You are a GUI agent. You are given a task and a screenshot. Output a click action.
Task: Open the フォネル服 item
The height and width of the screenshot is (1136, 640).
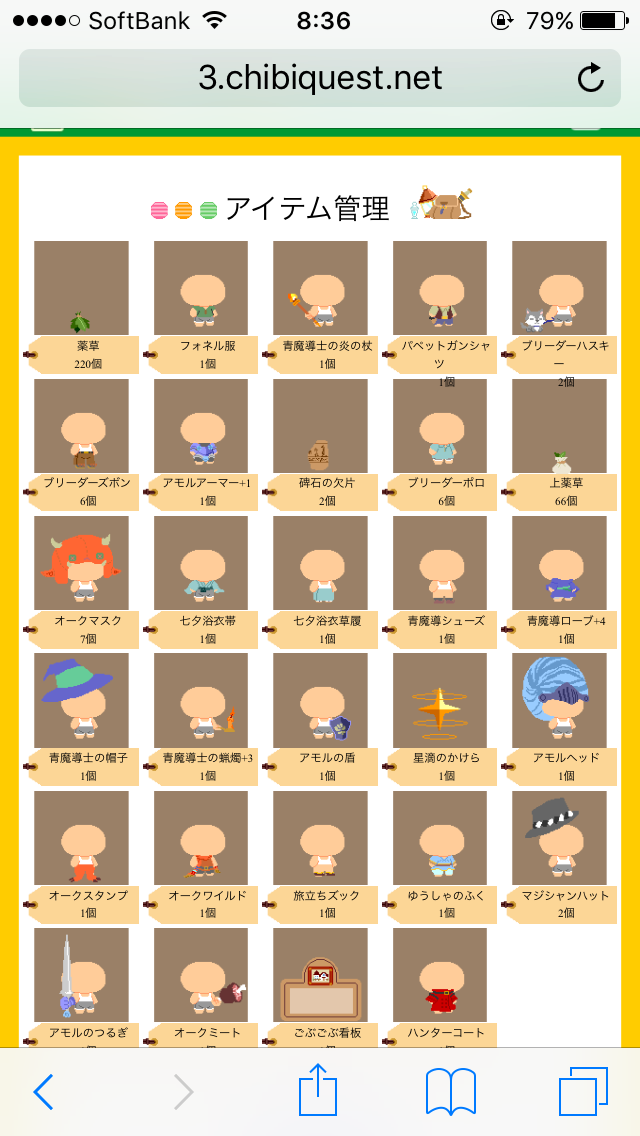click(201, 288)
